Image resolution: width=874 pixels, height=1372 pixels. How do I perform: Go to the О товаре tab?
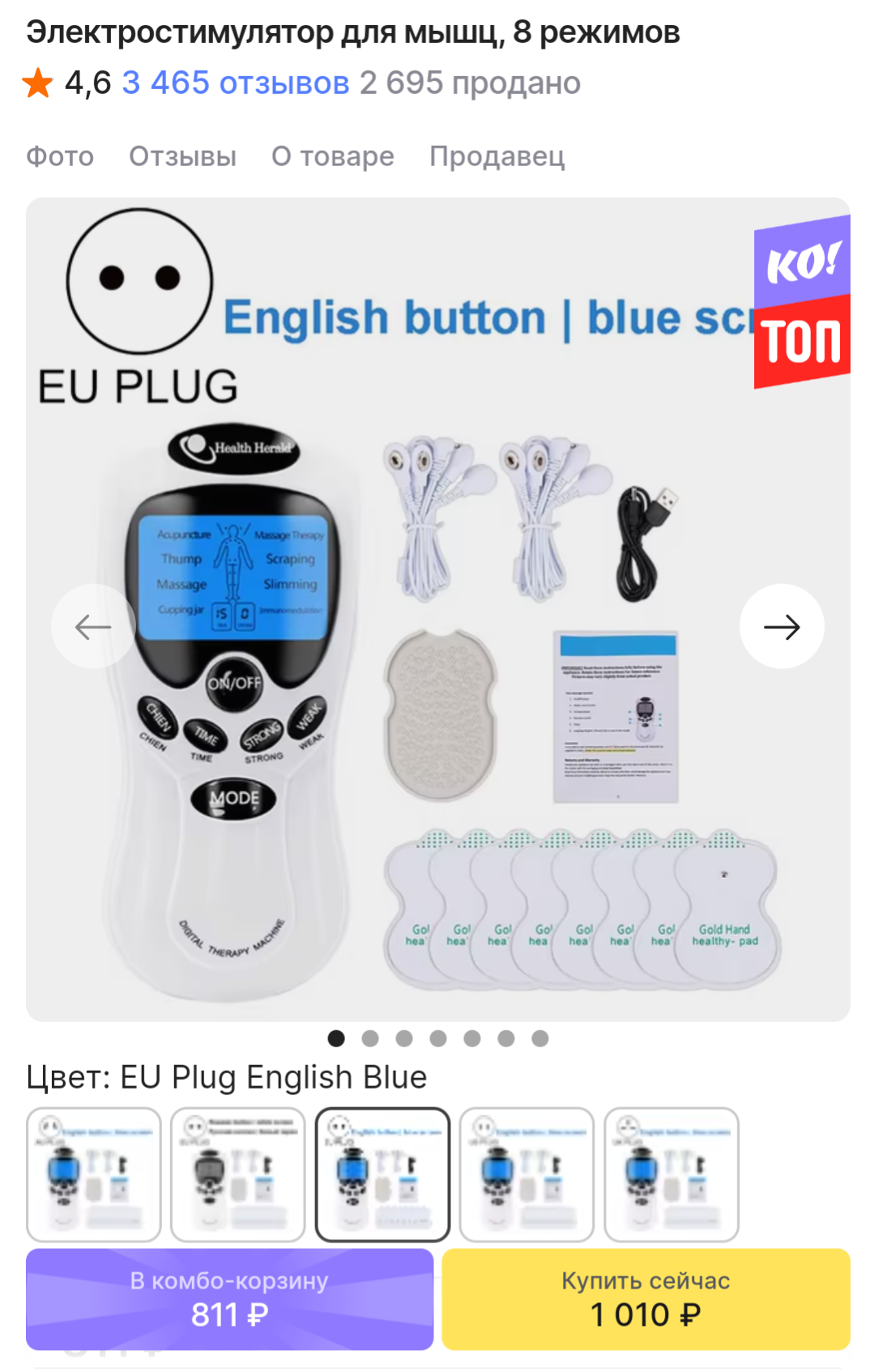[x=332, y=156]
